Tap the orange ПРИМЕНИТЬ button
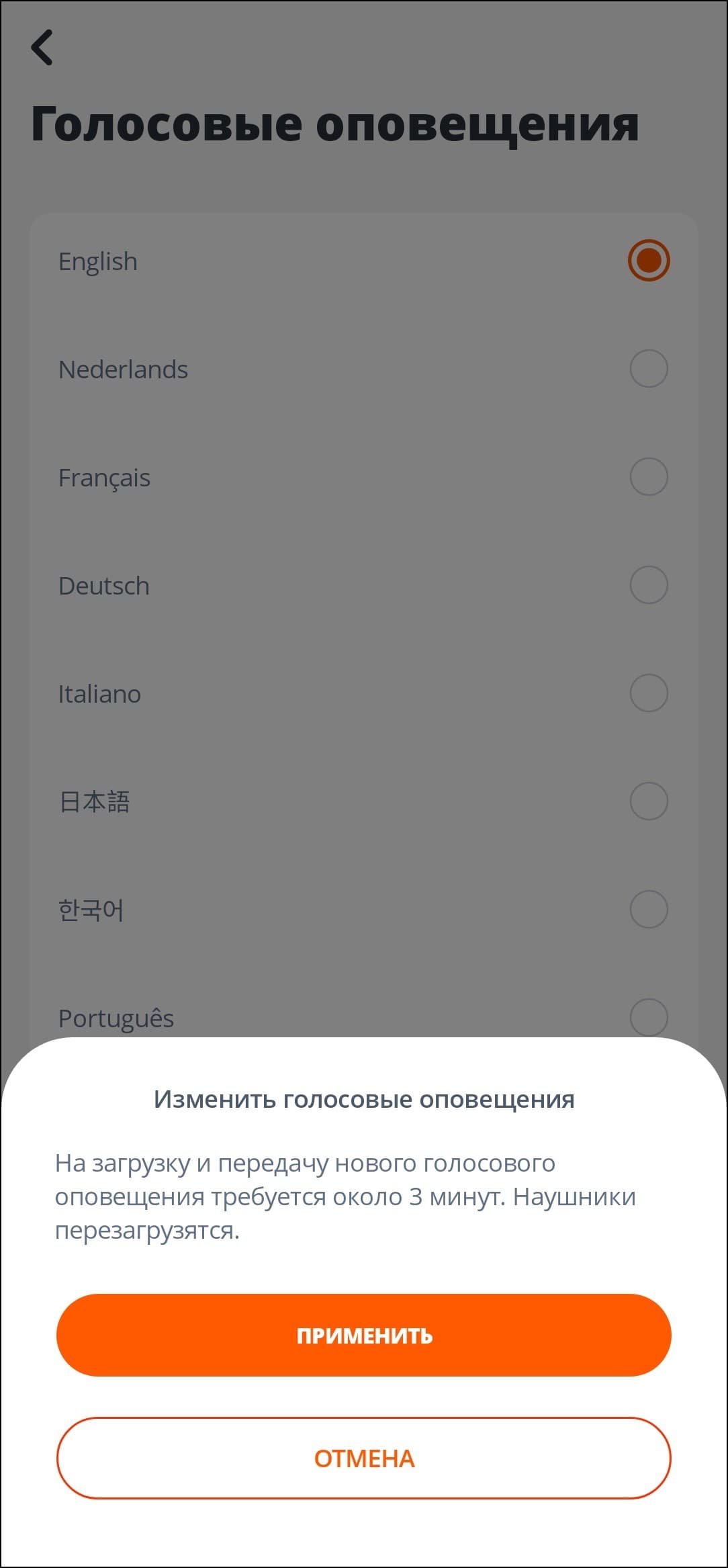The image size is (728, 1568). coord(364,1335)
